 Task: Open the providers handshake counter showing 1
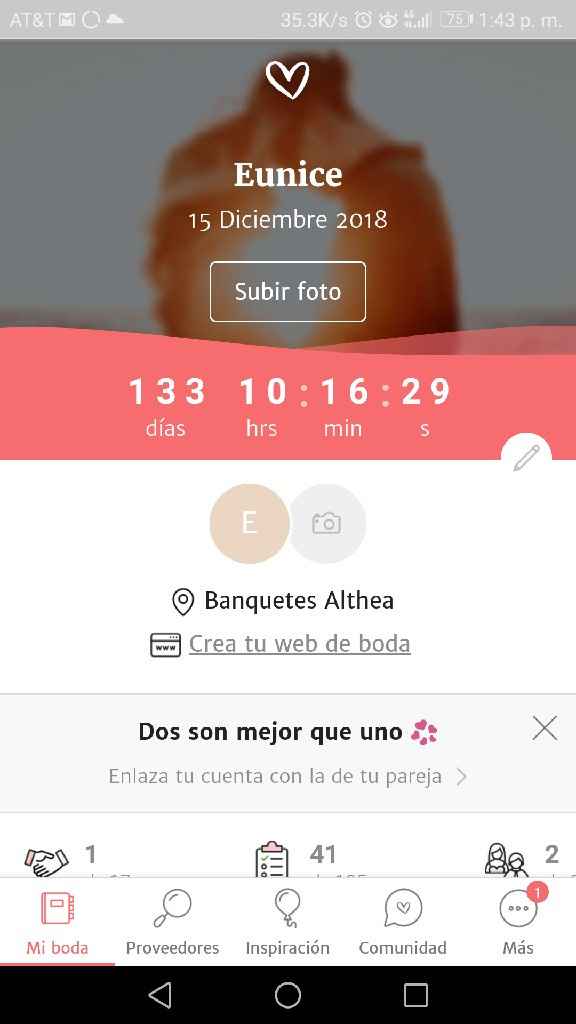60,859
